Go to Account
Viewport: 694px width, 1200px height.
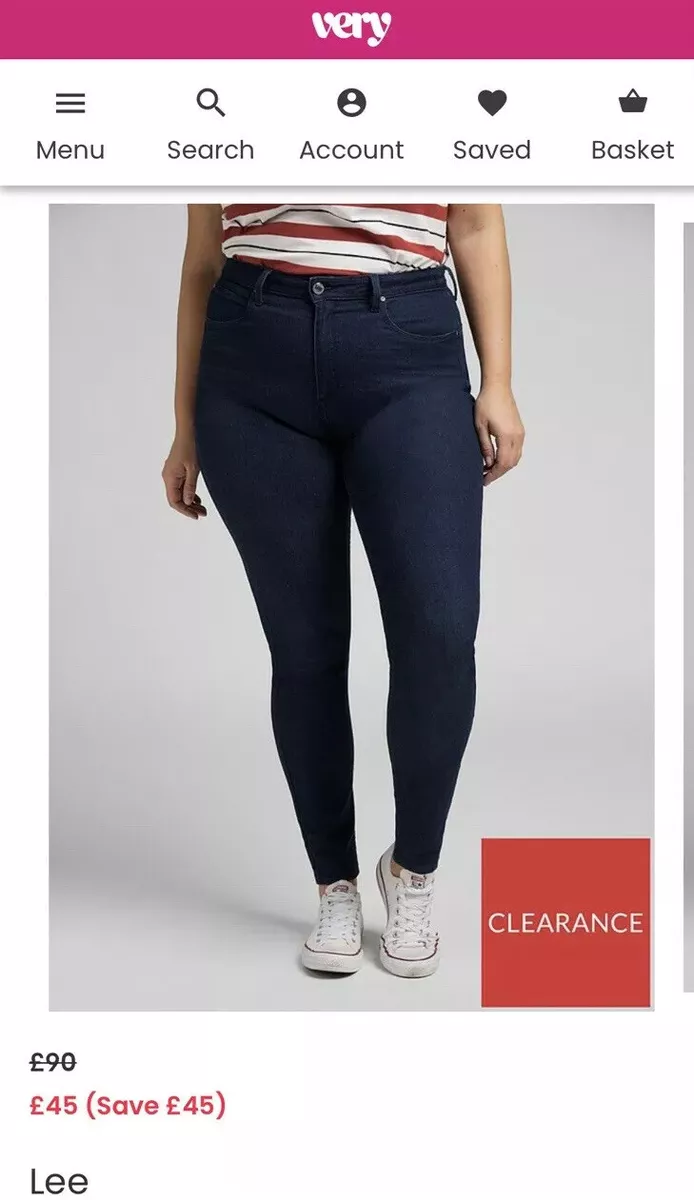point(351,125)
